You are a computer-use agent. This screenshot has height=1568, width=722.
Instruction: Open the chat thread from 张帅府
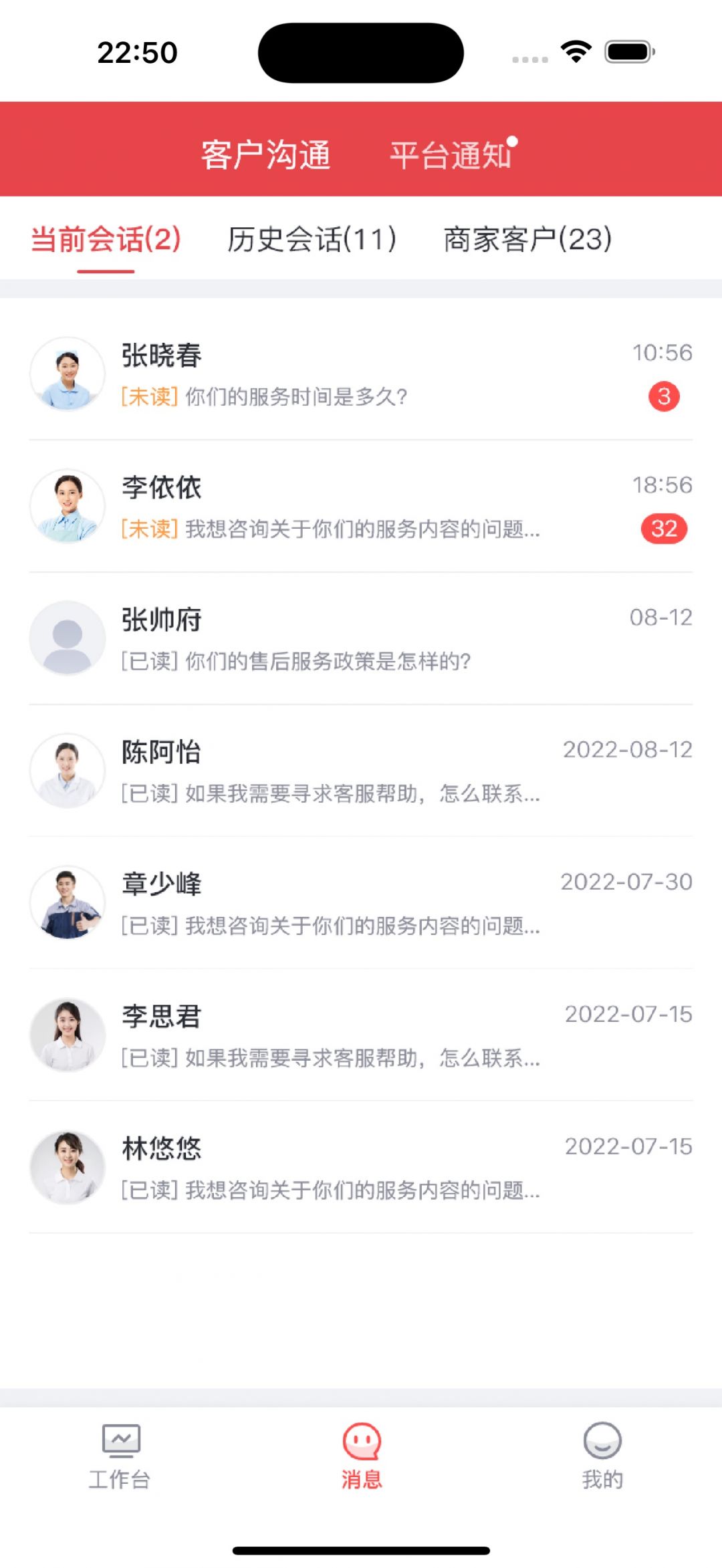click(x=361, y=639)
